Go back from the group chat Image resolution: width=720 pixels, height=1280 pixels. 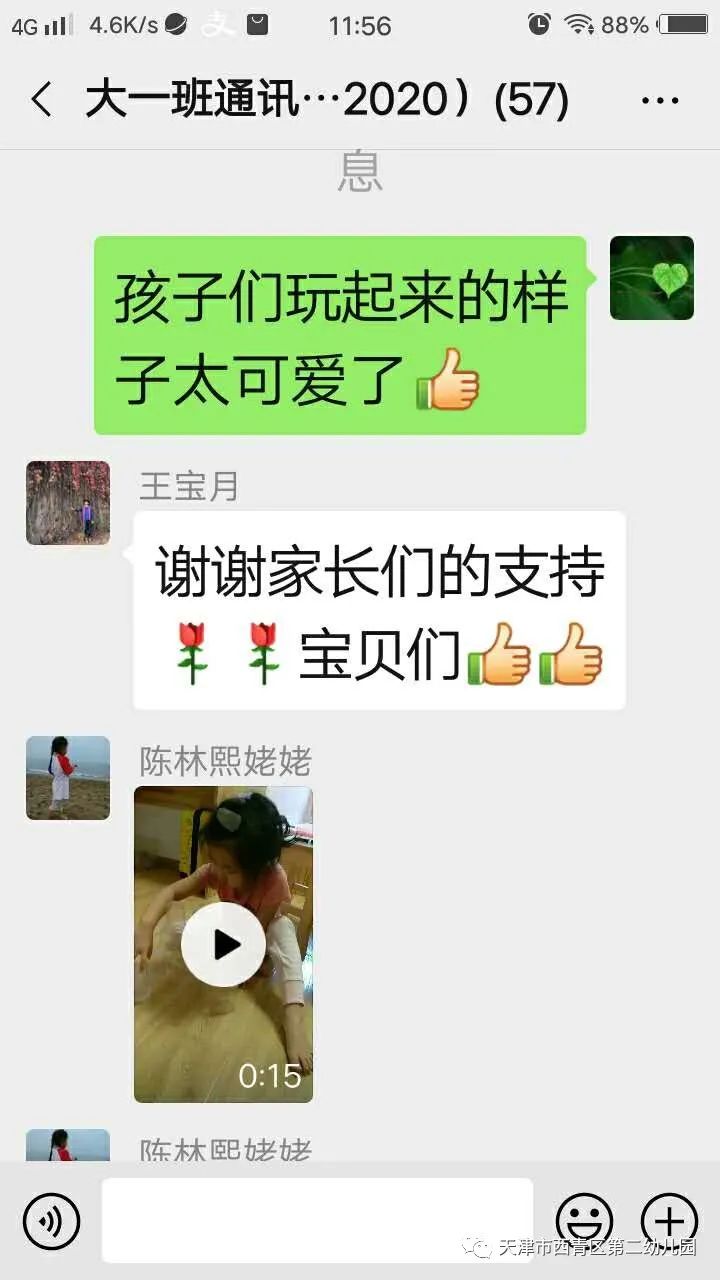41,100
